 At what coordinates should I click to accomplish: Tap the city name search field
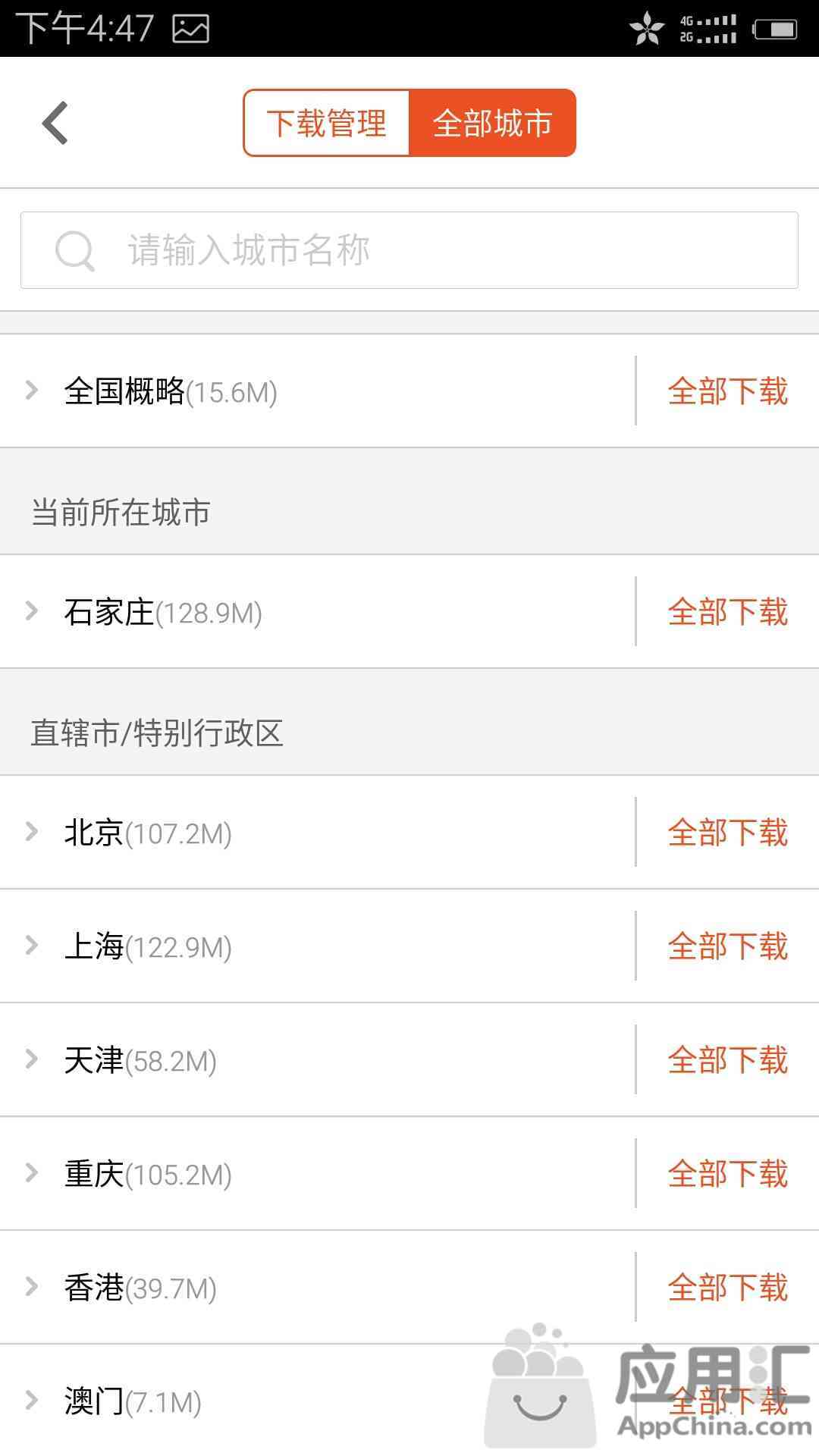pos(409,250)
